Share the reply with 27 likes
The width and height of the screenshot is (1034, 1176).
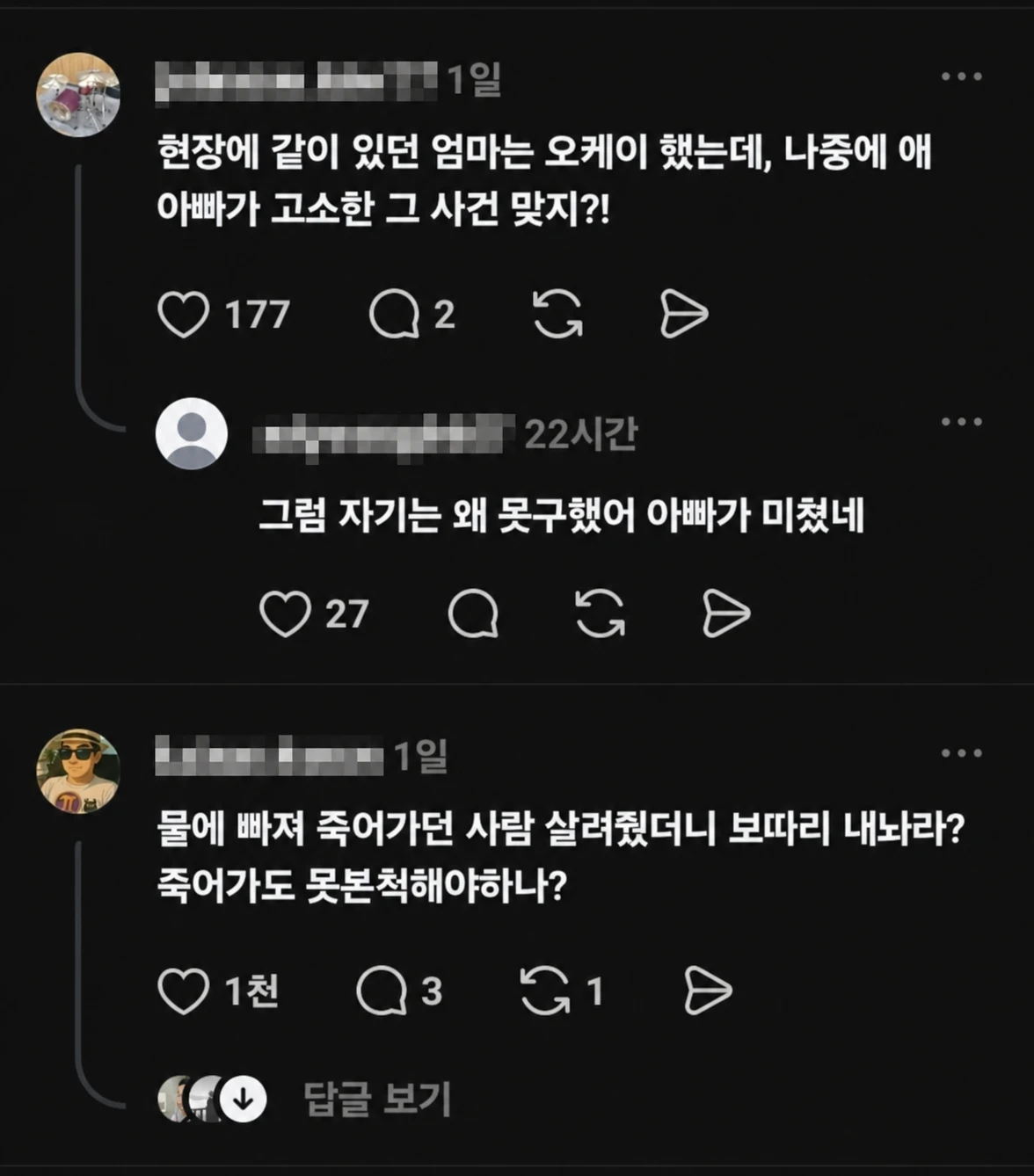726,613
